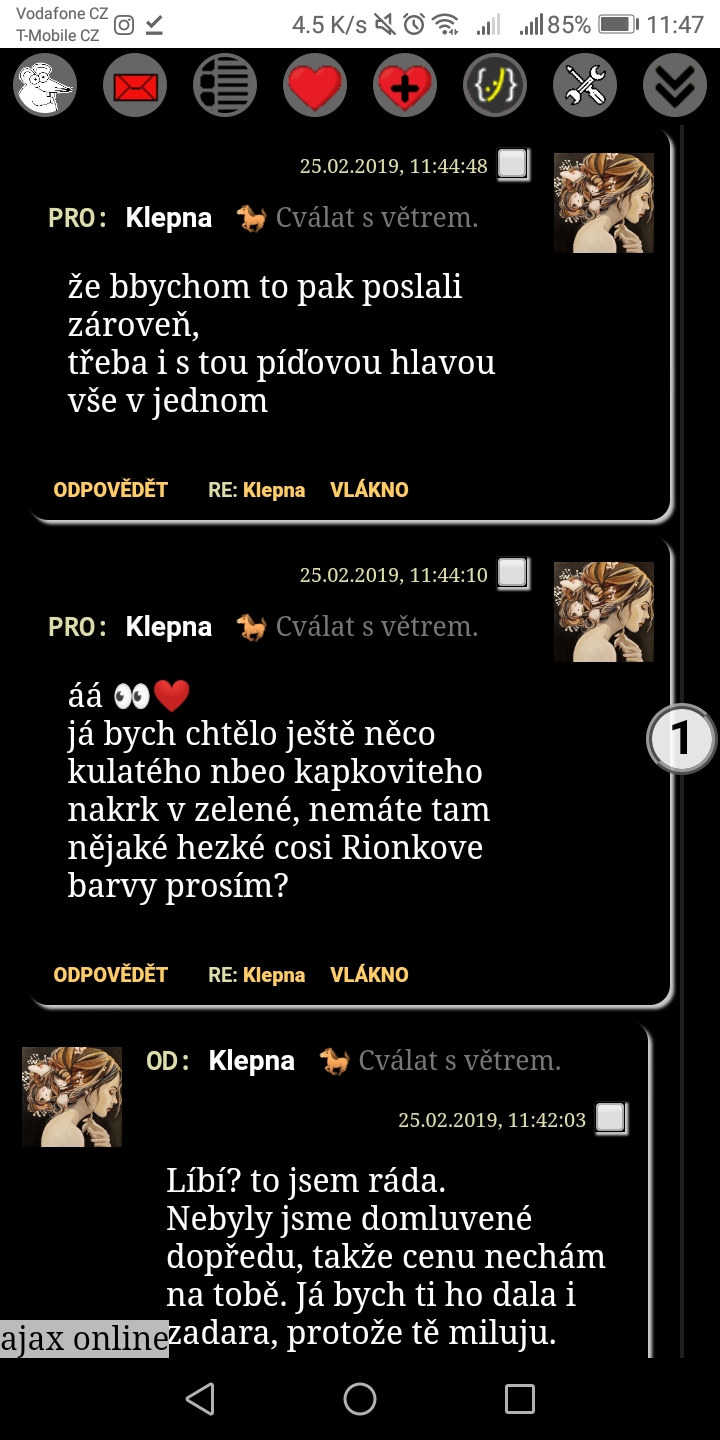The height and width of the screenshot is (1440, 720).
Task: Check the box on the 11:44:10 message
Action: [513, 573]
